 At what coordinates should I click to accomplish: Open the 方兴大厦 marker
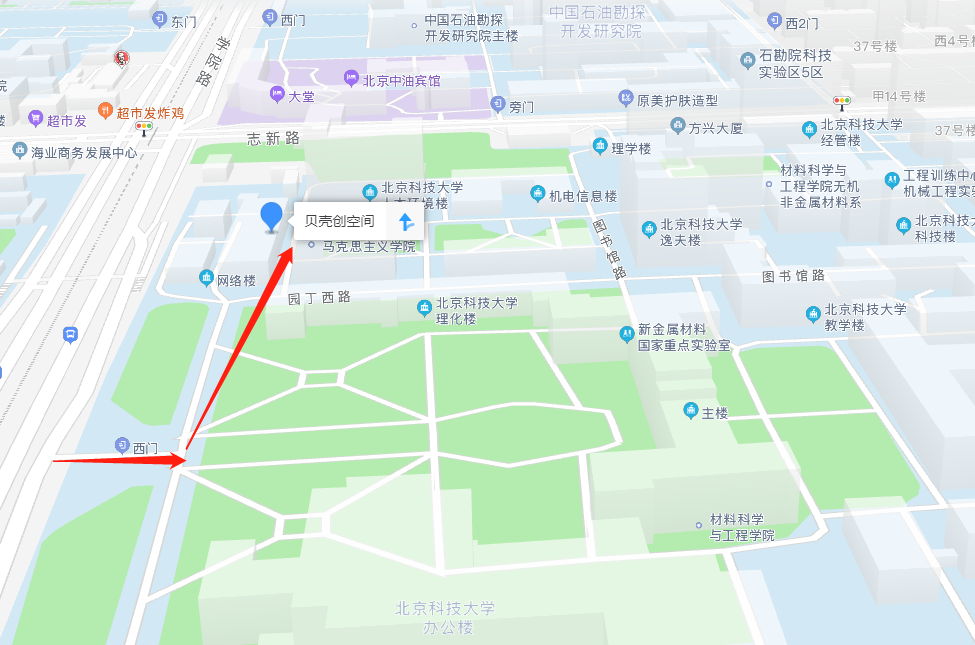click(x=677, y=127)
